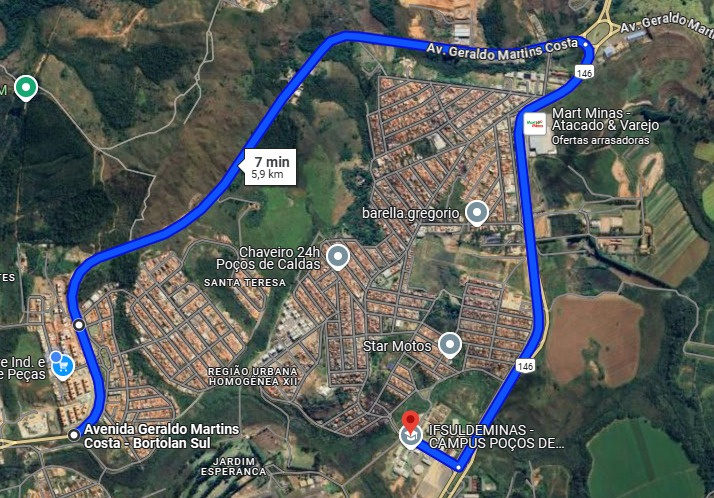Select the Avenida Geraldo Martins Costa starting point
Image resolution: width=714 pixels, height=498 pixels.
pos(74,435)
